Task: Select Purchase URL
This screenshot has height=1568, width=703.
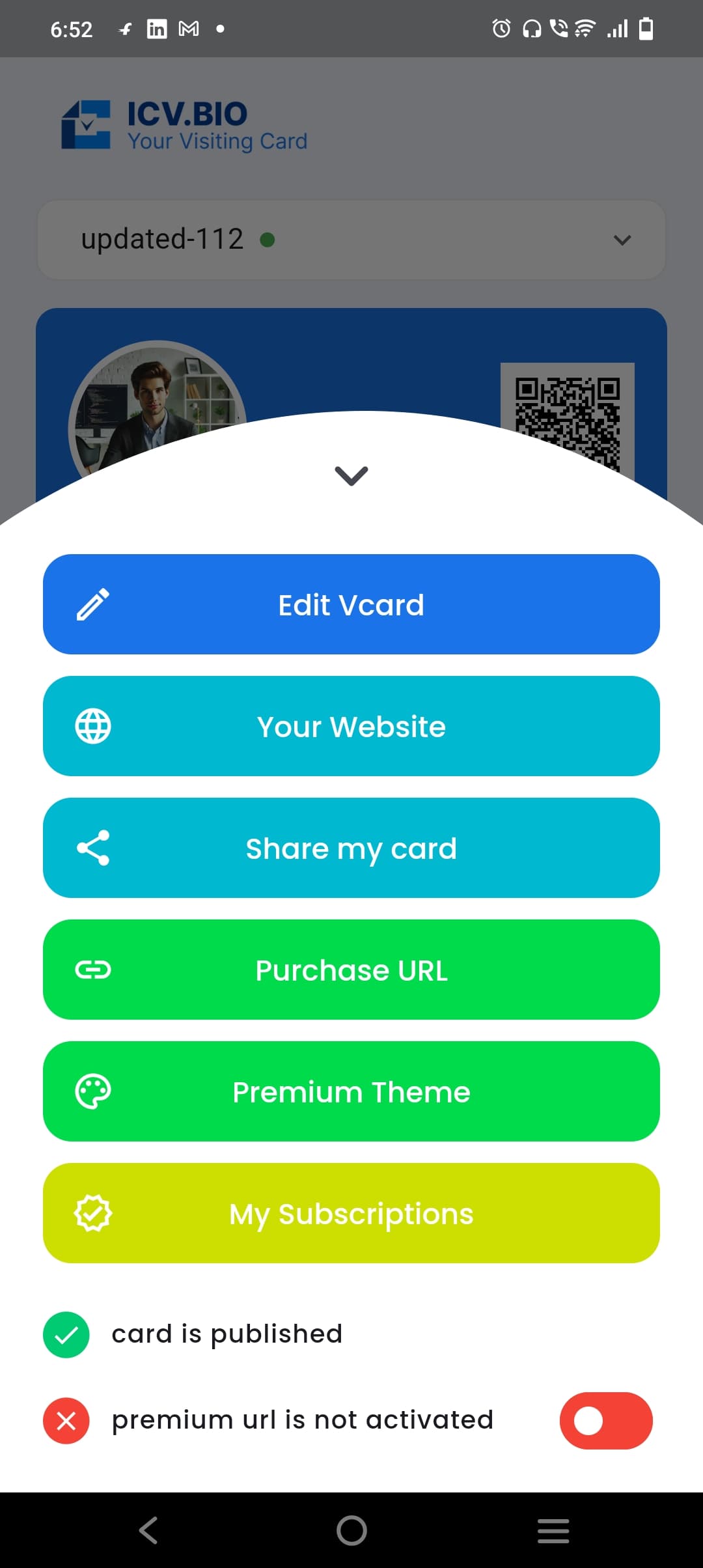Action: click(351, 970)
